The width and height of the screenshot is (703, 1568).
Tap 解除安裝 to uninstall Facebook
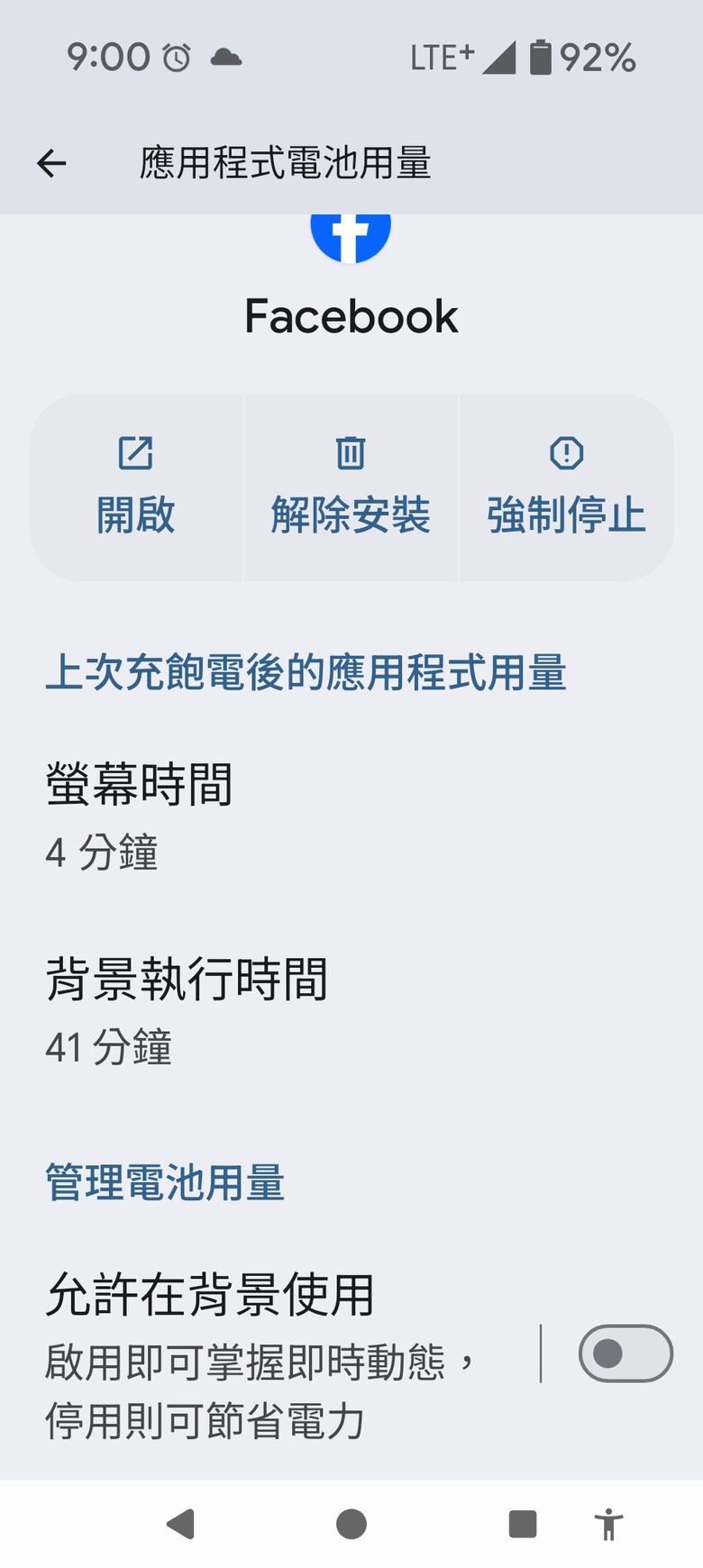(351, 488)
